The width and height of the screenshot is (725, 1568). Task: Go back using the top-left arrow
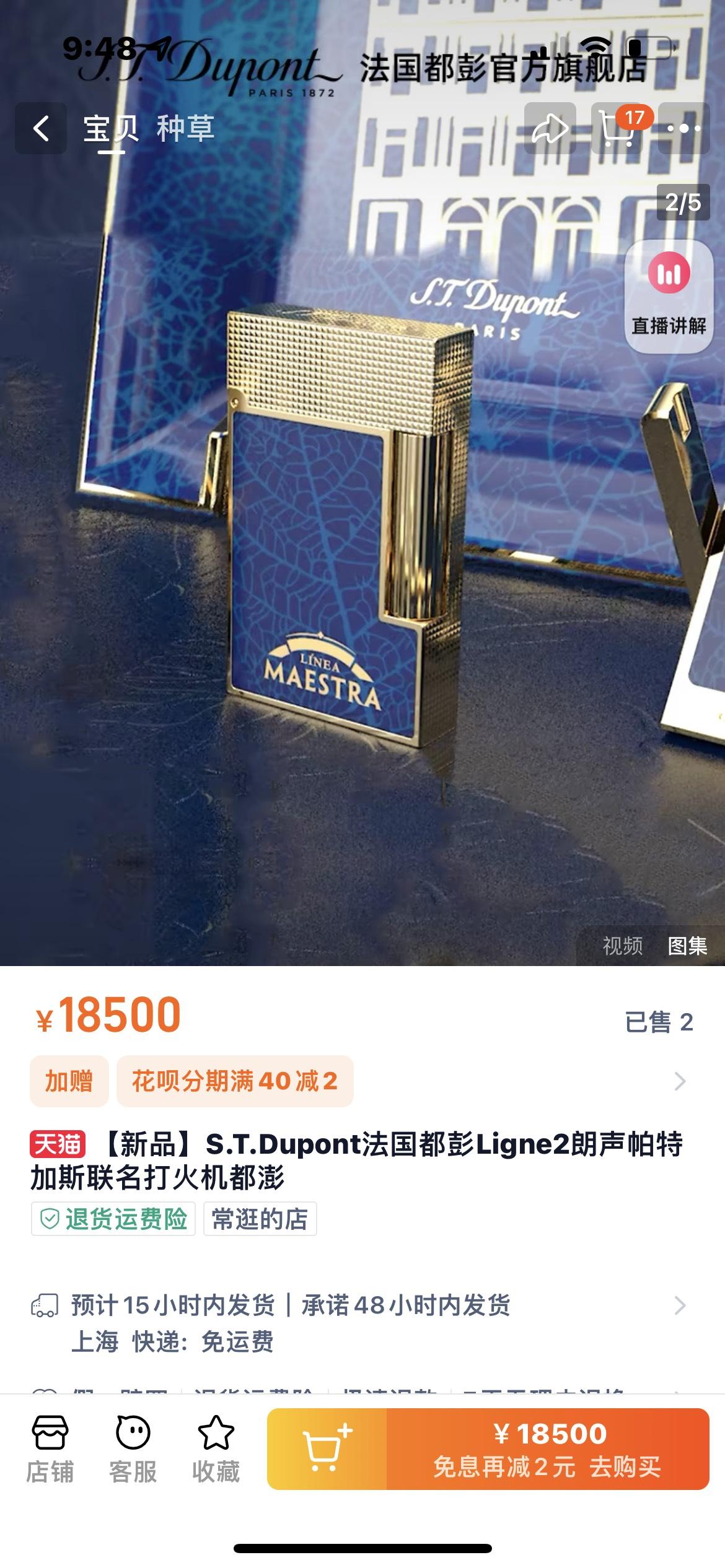point(41,128)
